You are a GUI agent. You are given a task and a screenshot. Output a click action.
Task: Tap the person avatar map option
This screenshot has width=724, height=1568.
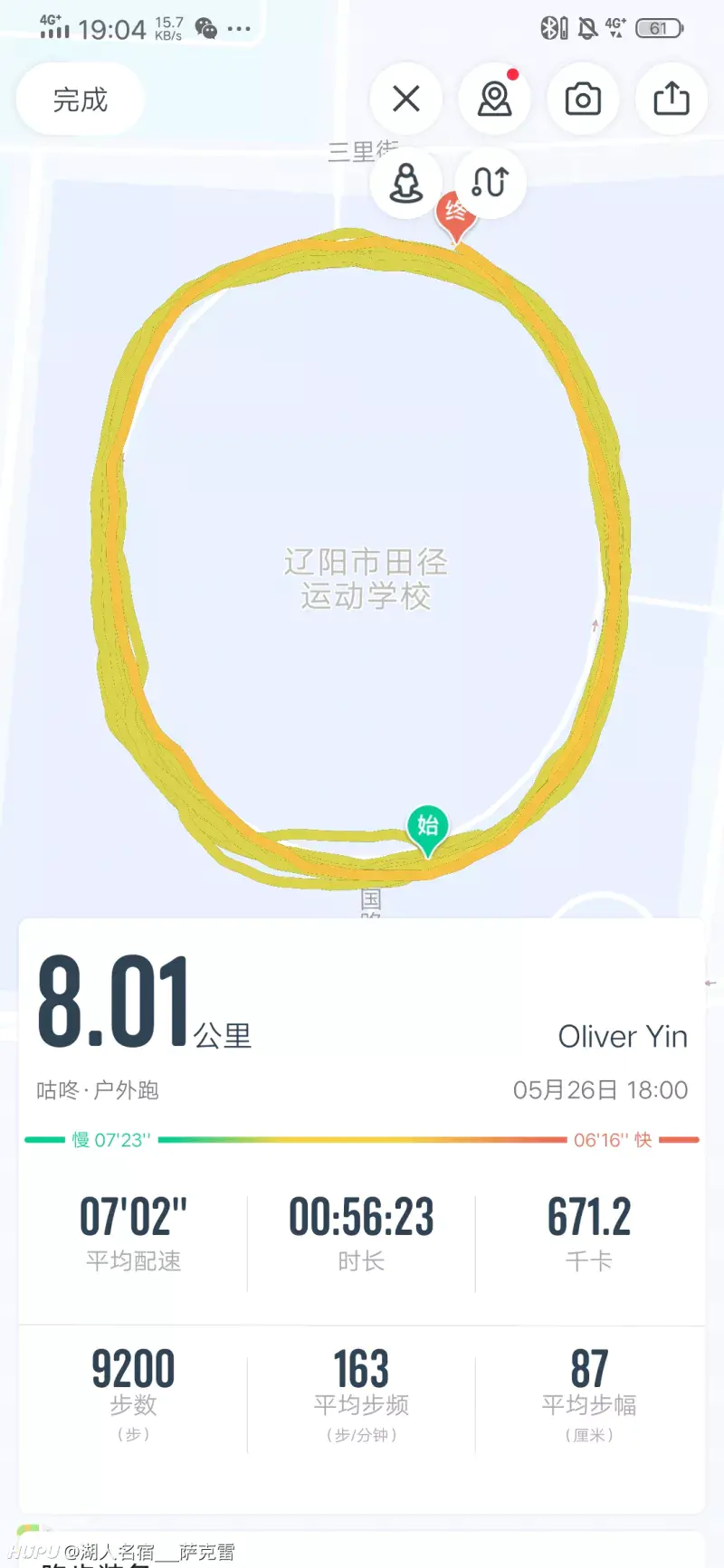[406, 183]
